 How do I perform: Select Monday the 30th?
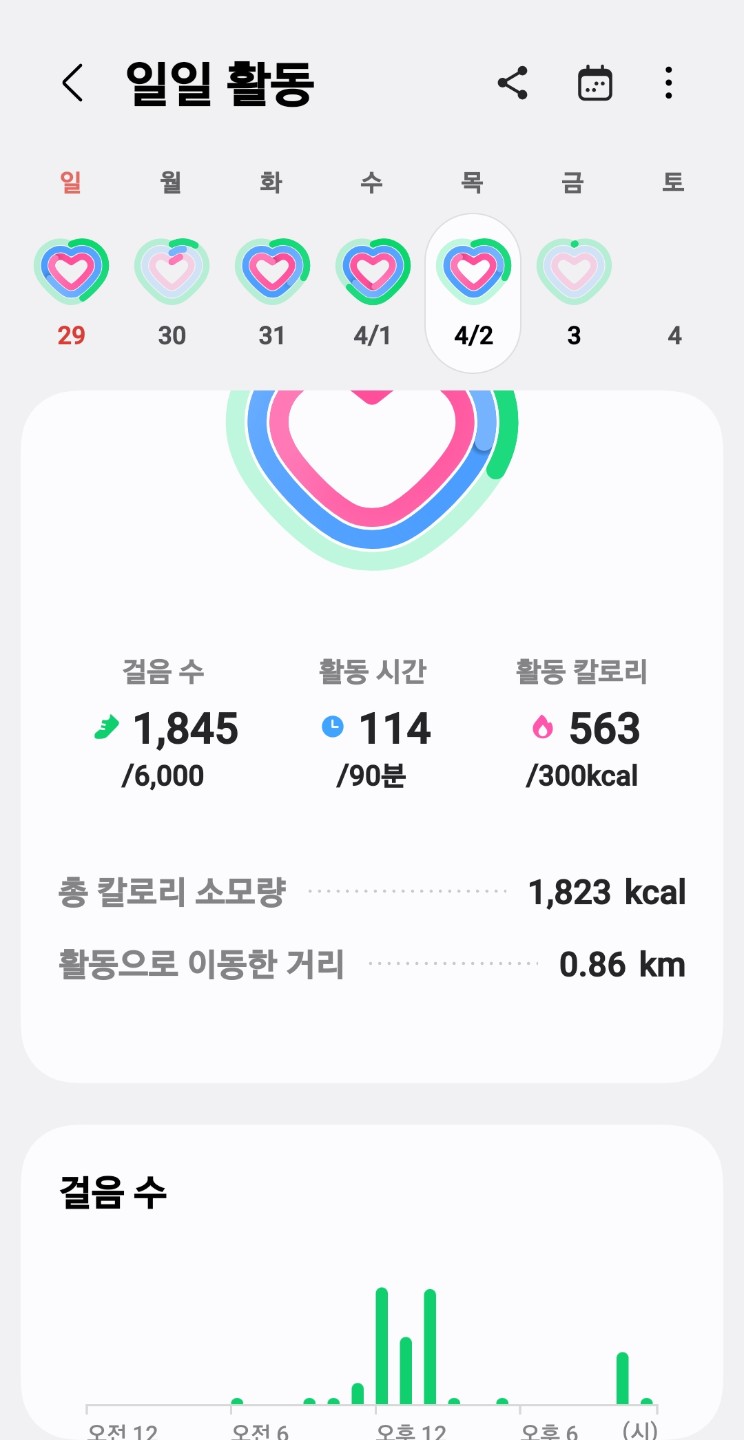click(172, 290)
